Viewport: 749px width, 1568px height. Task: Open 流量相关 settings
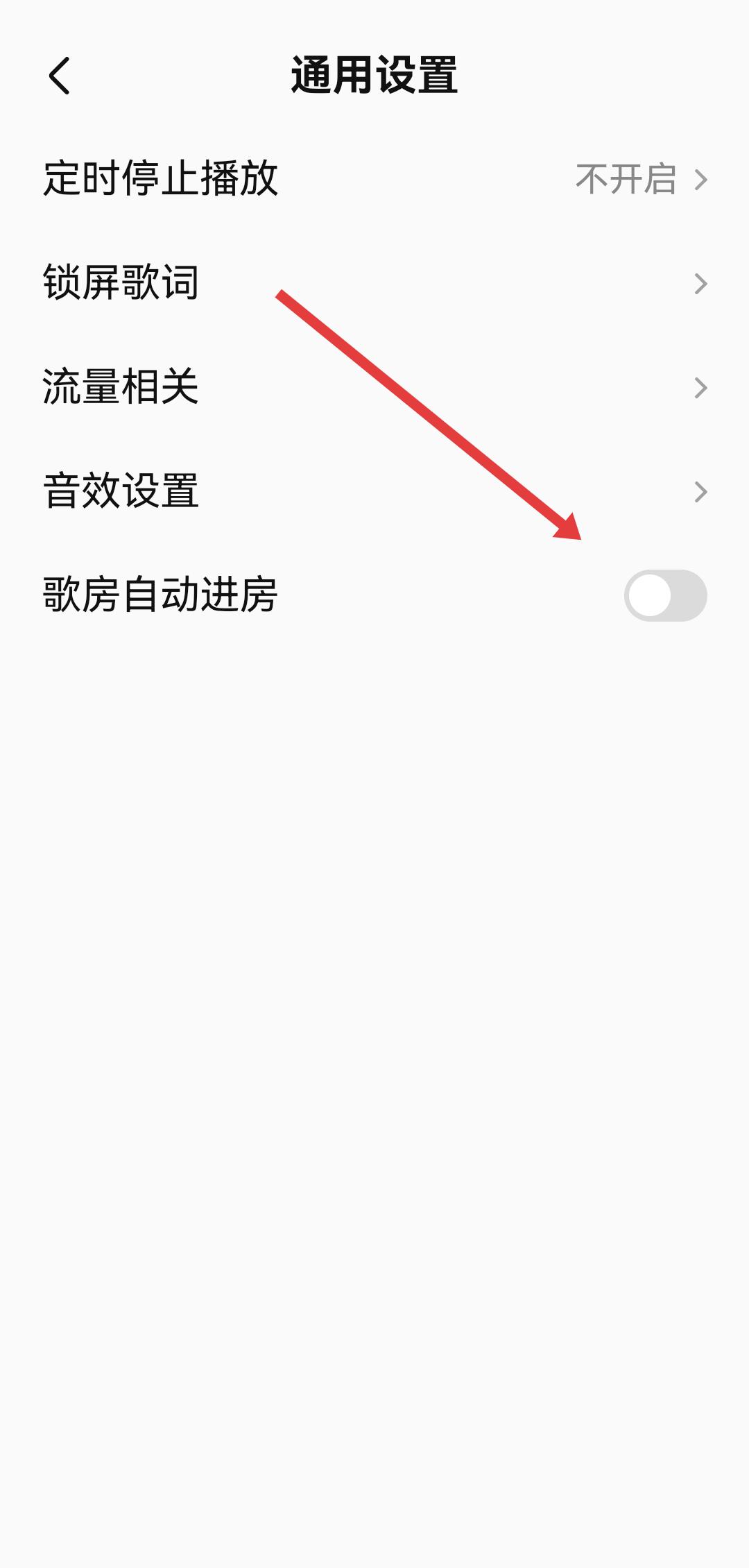click(x=374, y=387)
